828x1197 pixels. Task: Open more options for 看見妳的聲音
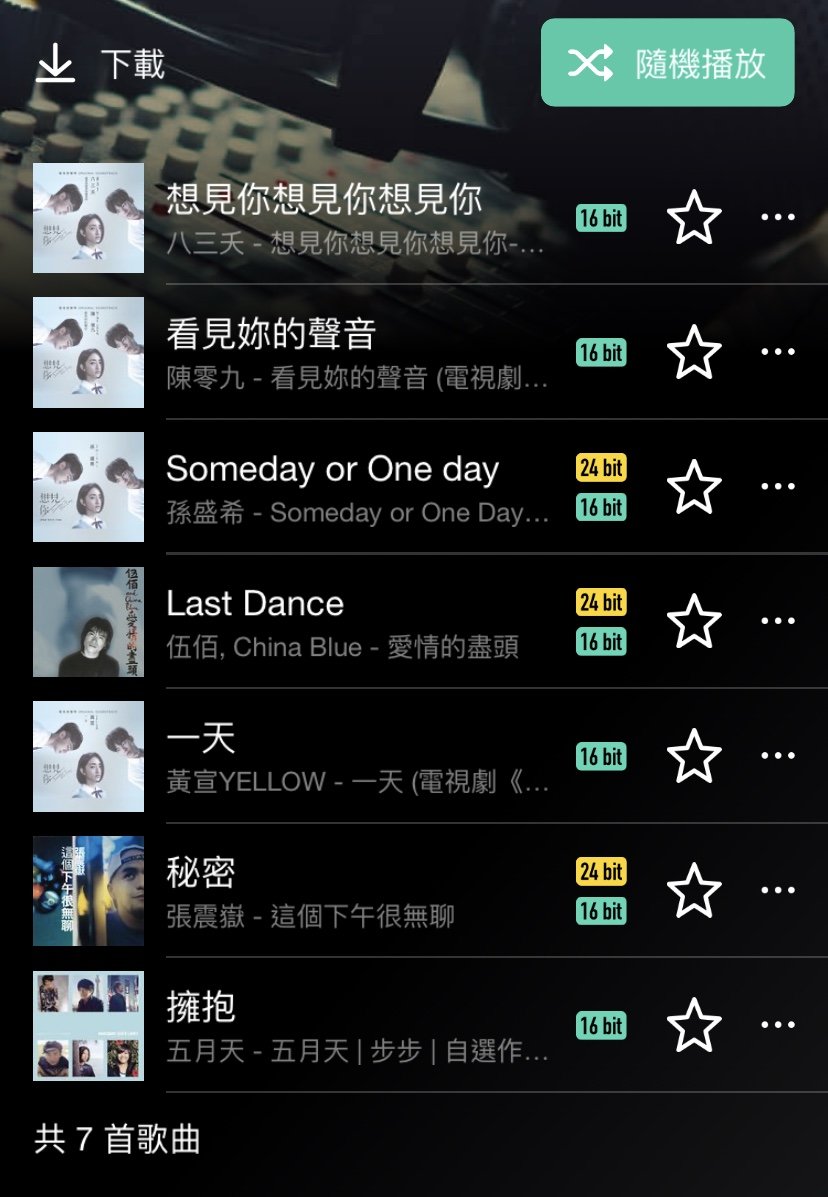(x=778, y=352)
